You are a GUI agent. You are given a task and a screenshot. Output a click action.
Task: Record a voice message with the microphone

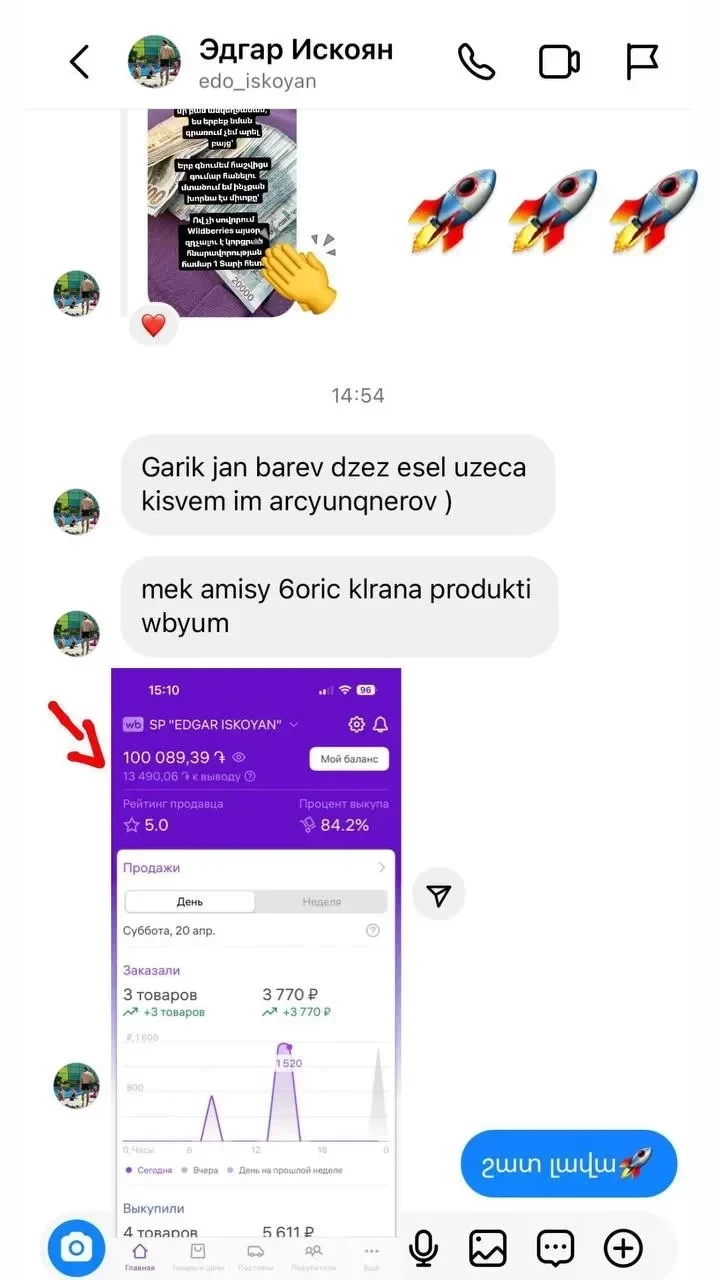[423, 1247]
